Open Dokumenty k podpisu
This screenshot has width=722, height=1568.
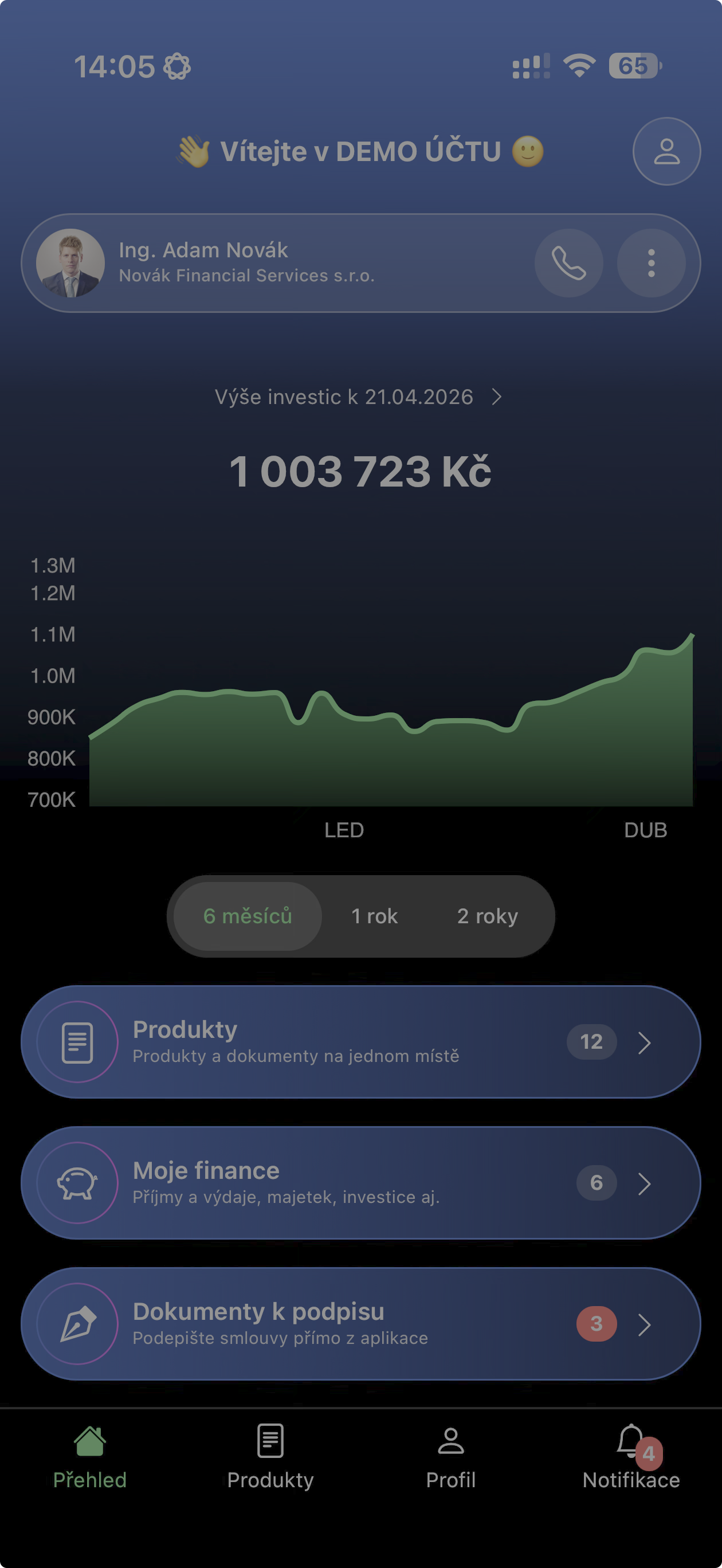click(x=360, y=1324)
